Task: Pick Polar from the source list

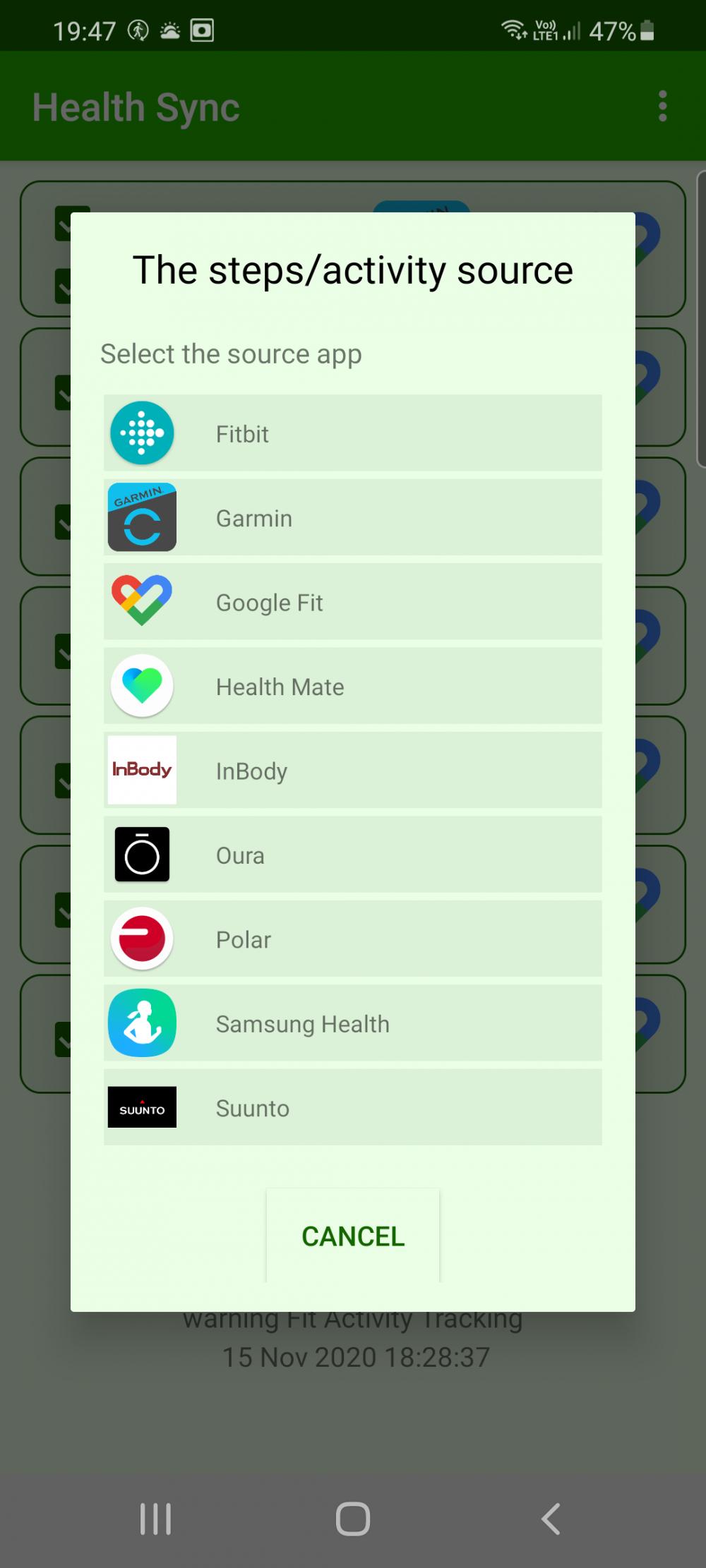Action: click(352, 939)
